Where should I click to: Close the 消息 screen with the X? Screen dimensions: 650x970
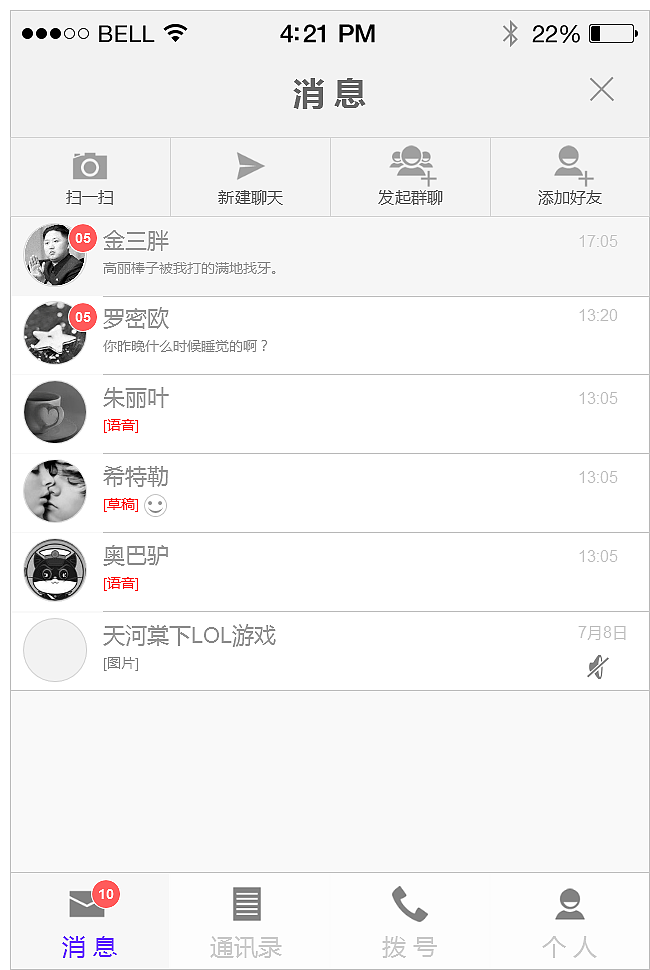pos(601,90)
